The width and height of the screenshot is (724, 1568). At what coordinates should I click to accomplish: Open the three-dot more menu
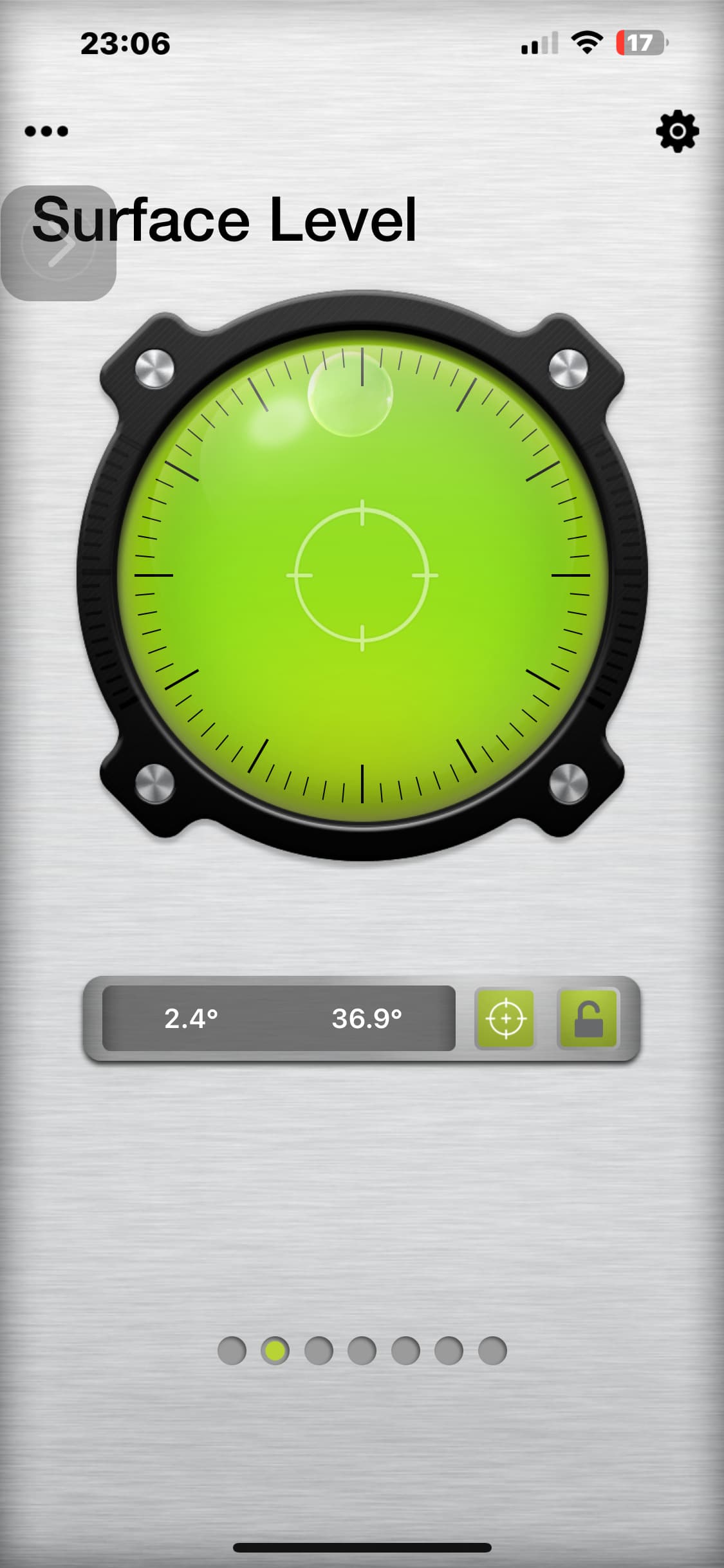tap(46, 131)
